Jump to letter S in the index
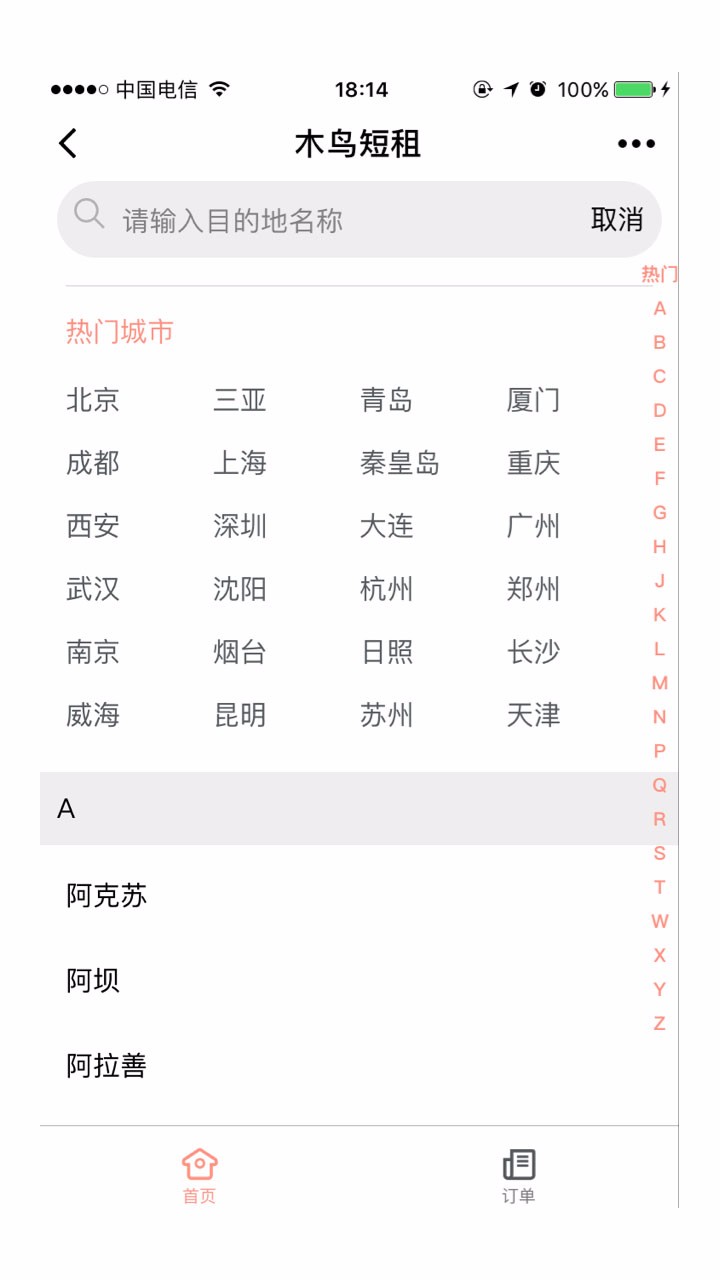The height and width of the screenshot is (1280, 720). click(659, 853)
